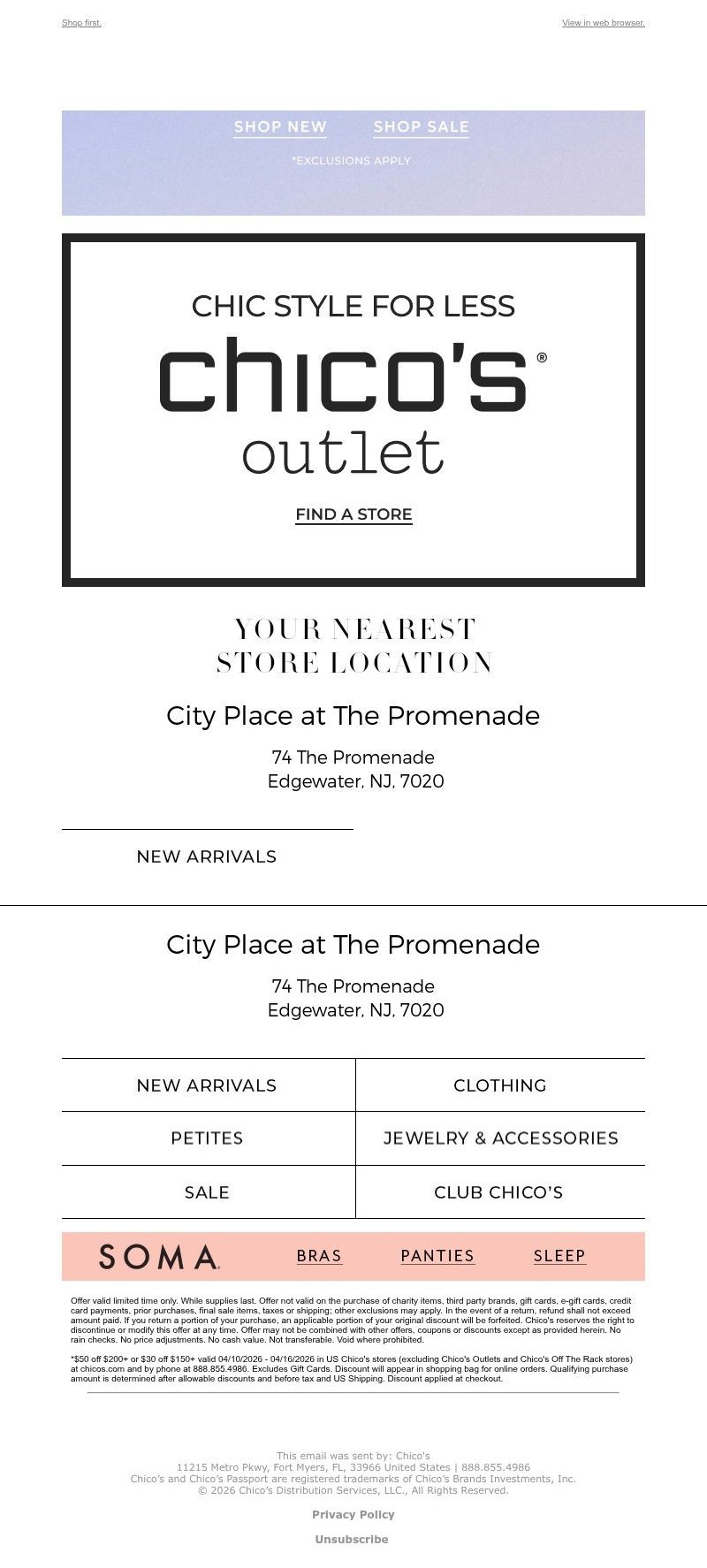This screenshot has width=707, height=1568.
Task: View this email in web browser
Action: [603, 23]
